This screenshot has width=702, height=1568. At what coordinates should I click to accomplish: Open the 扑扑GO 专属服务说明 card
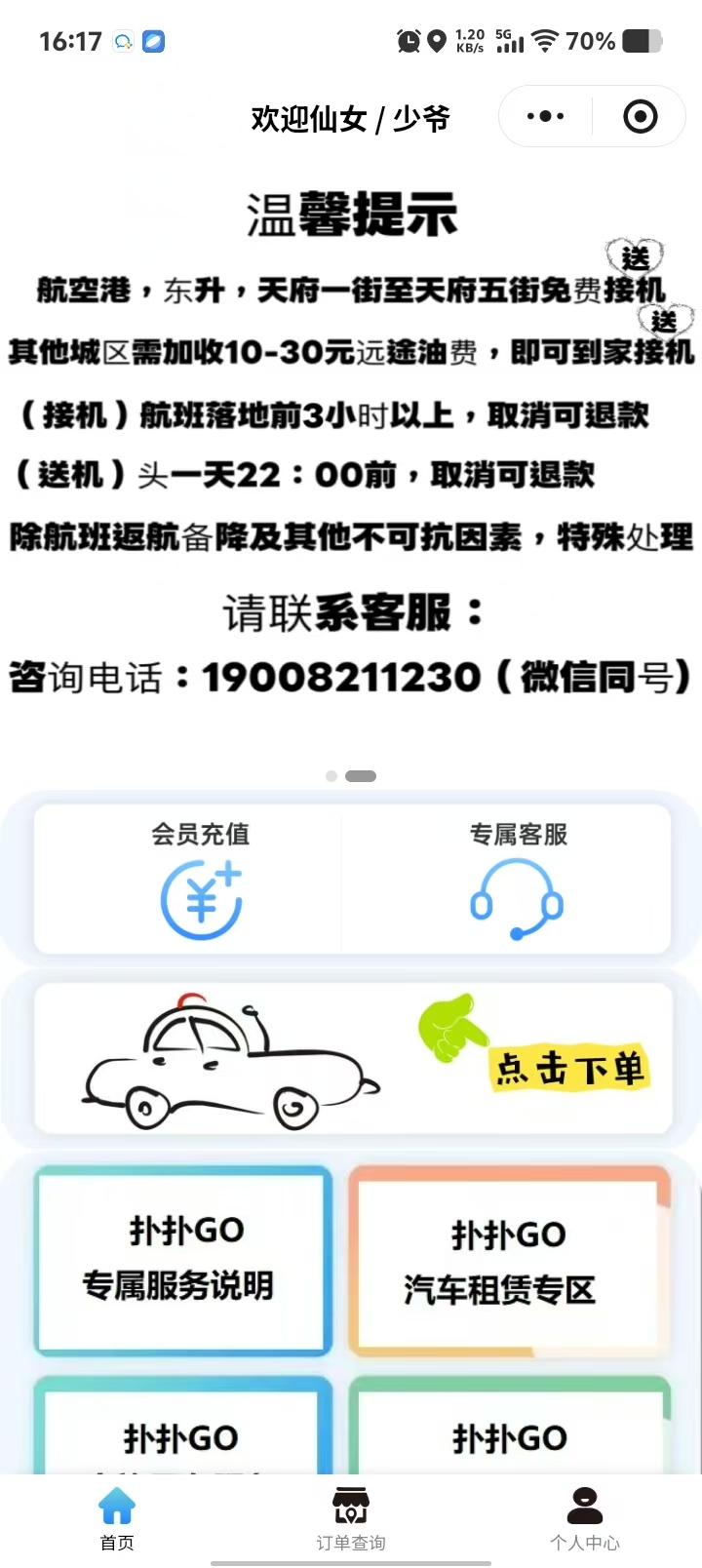coord(183,1259)
